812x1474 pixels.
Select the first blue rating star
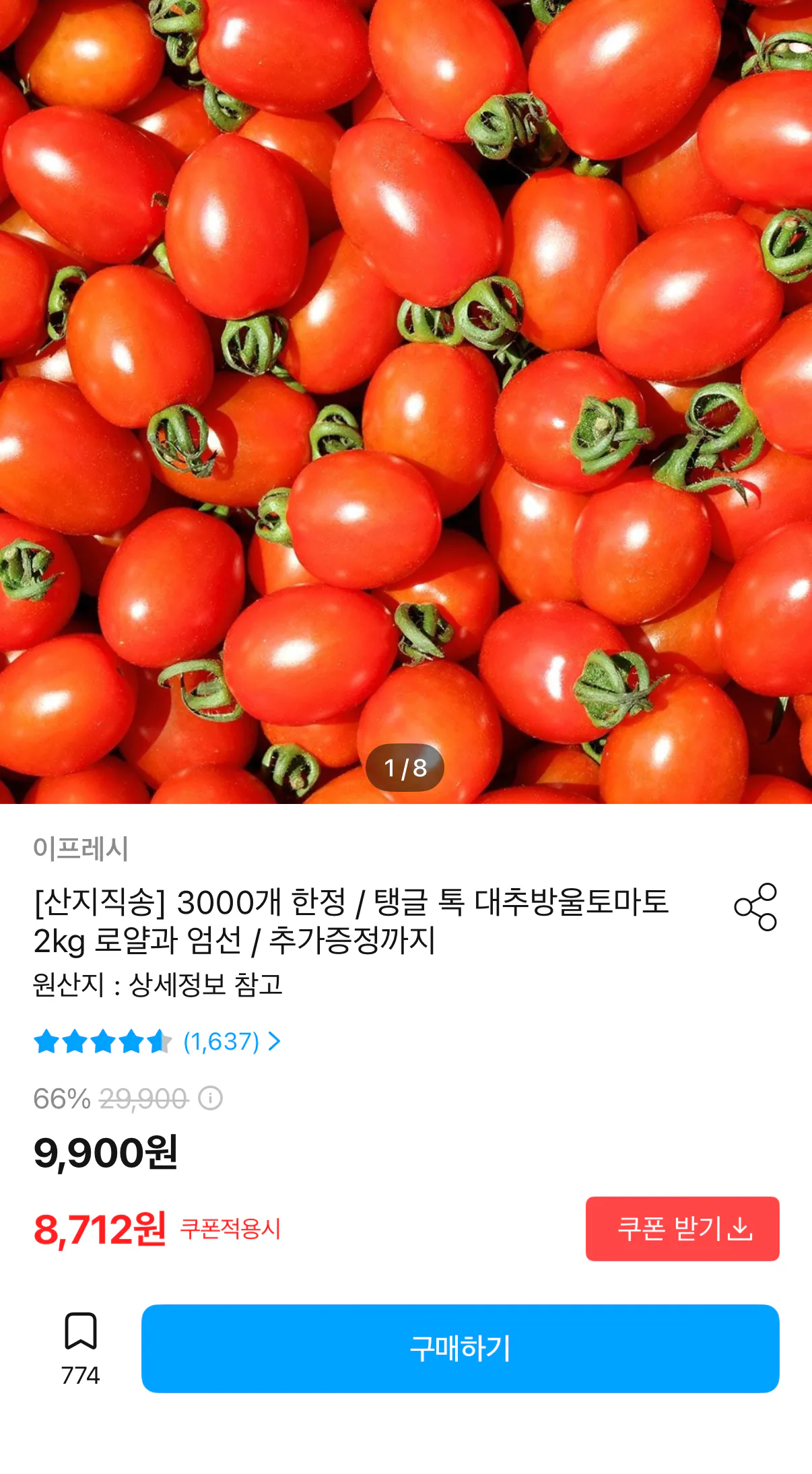point(45,1041)
